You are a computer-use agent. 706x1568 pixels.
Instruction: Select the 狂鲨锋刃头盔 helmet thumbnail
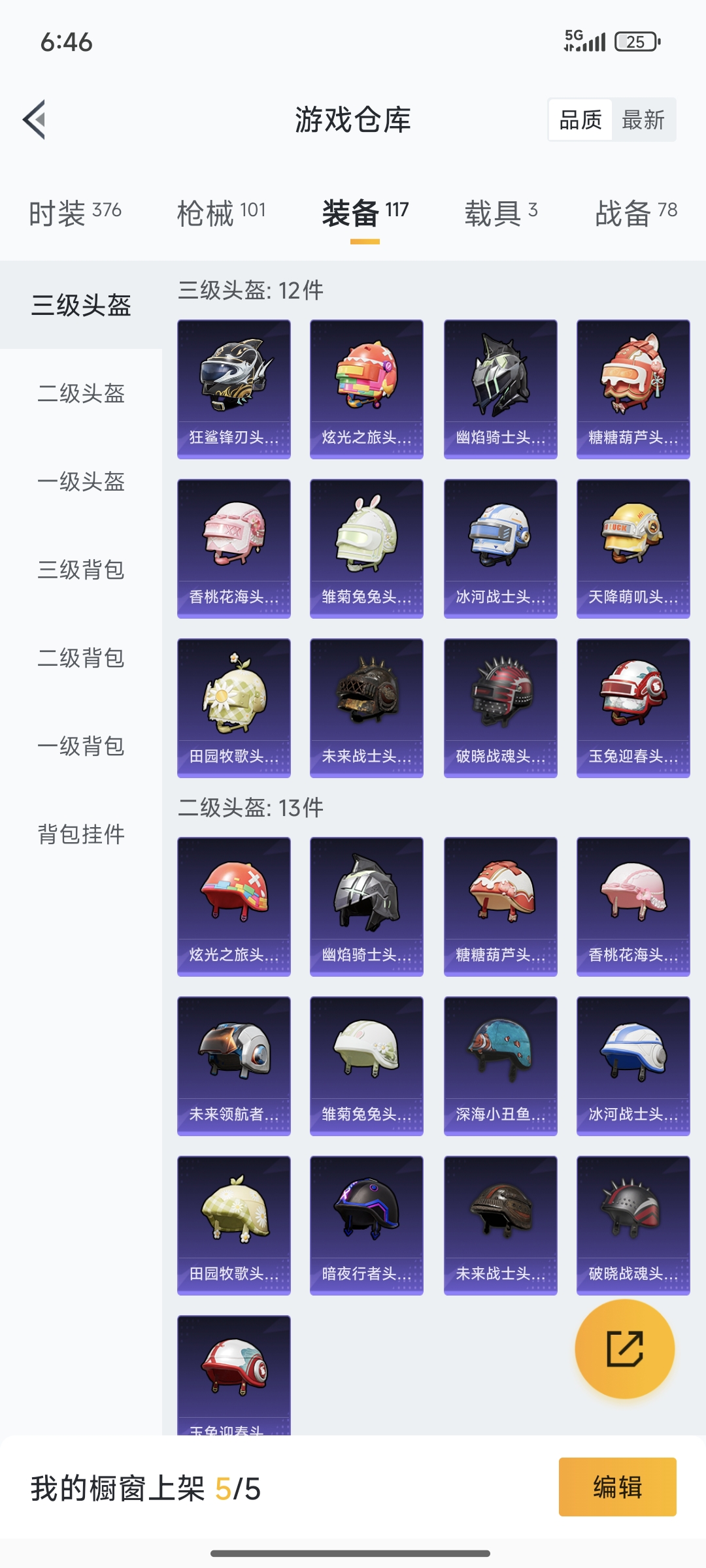point(233,385)
